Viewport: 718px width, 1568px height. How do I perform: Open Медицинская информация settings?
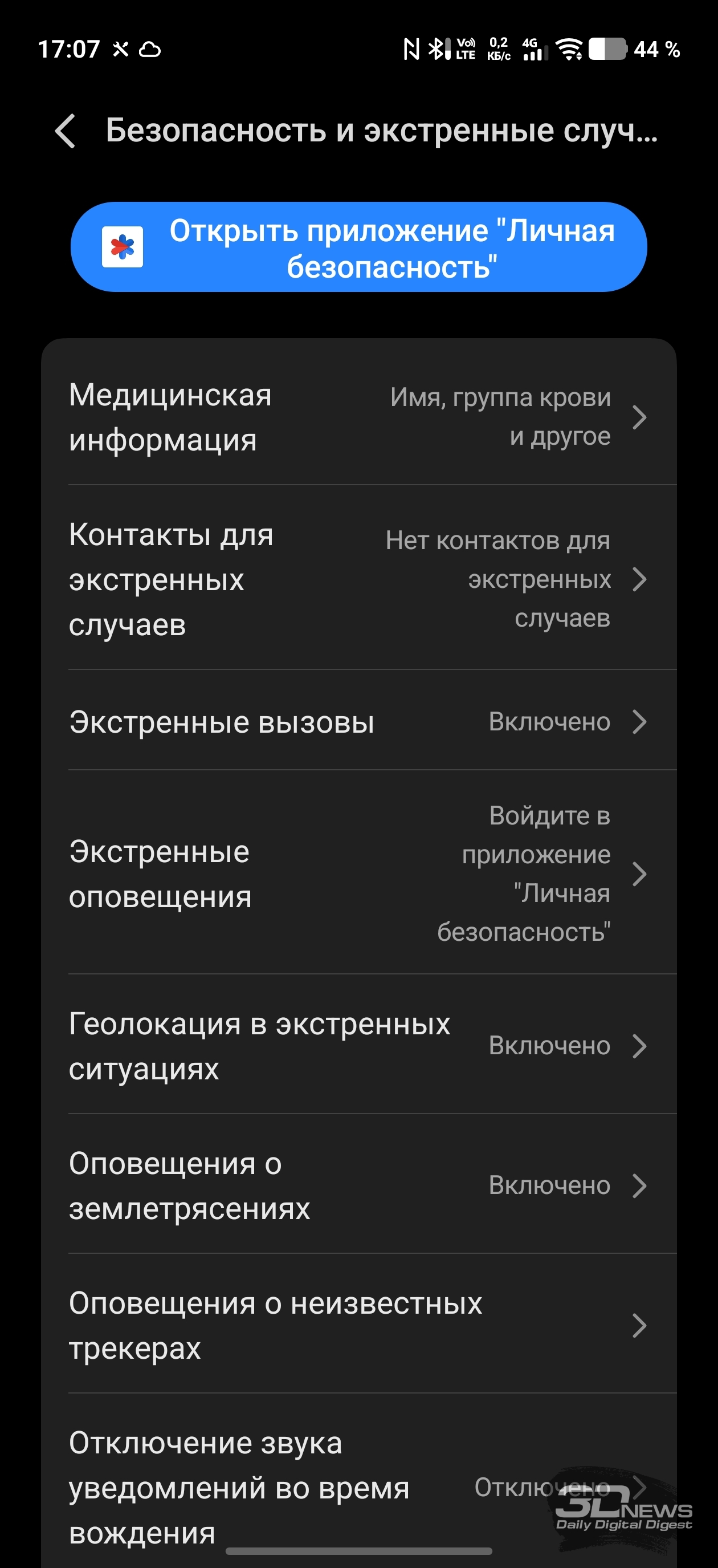[x=358, y=417]
